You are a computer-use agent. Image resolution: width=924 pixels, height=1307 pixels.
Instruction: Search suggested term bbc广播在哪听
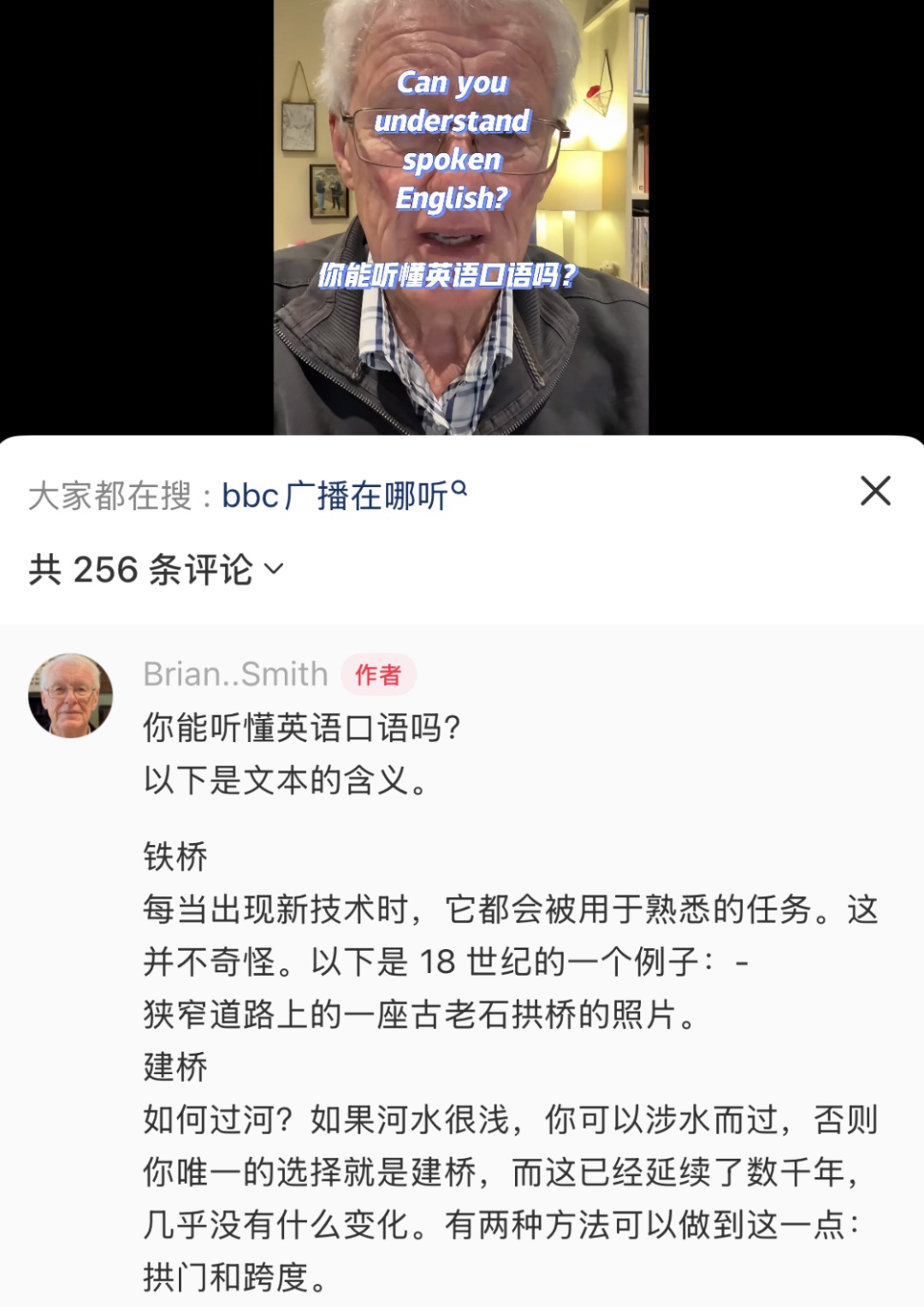coord(343,496)
